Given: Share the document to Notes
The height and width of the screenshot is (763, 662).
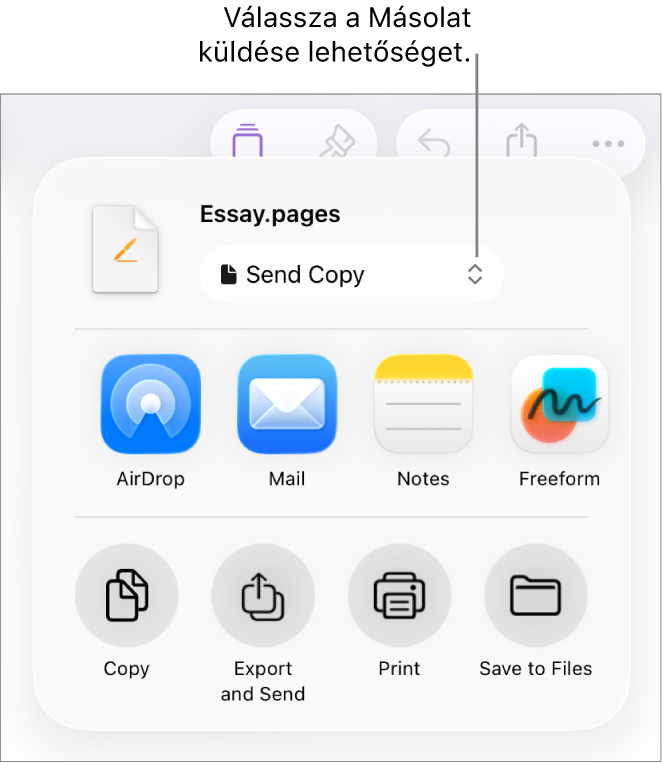Looking at the screenshot, I should [423, 404].
